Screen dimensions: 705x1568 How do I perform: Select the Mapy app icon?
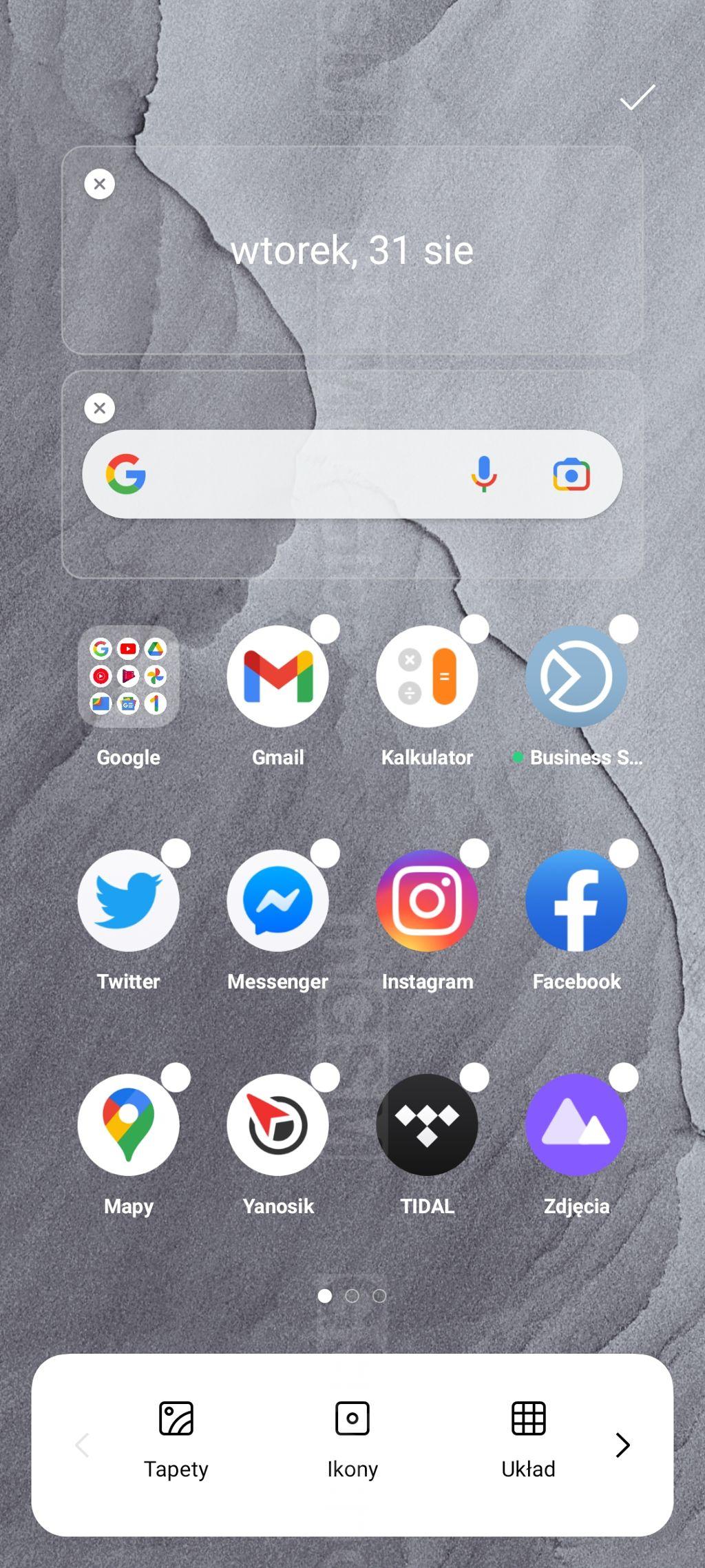tap(129, 1125)
